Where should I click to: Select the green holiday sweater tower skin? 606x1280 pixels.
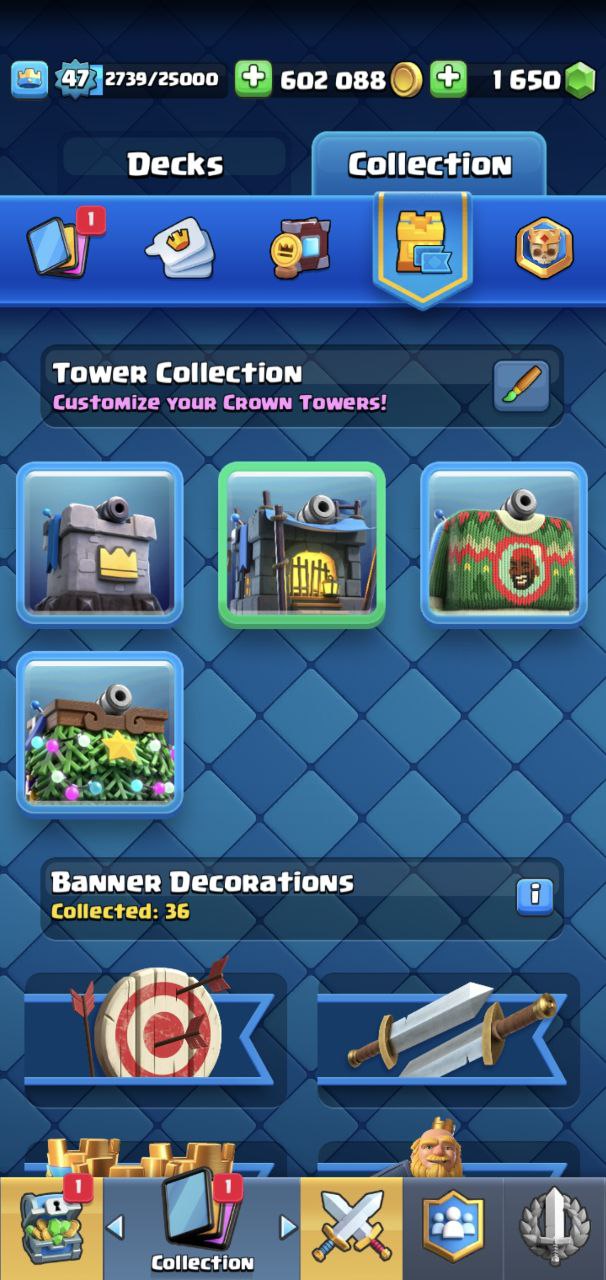(503, 543)
